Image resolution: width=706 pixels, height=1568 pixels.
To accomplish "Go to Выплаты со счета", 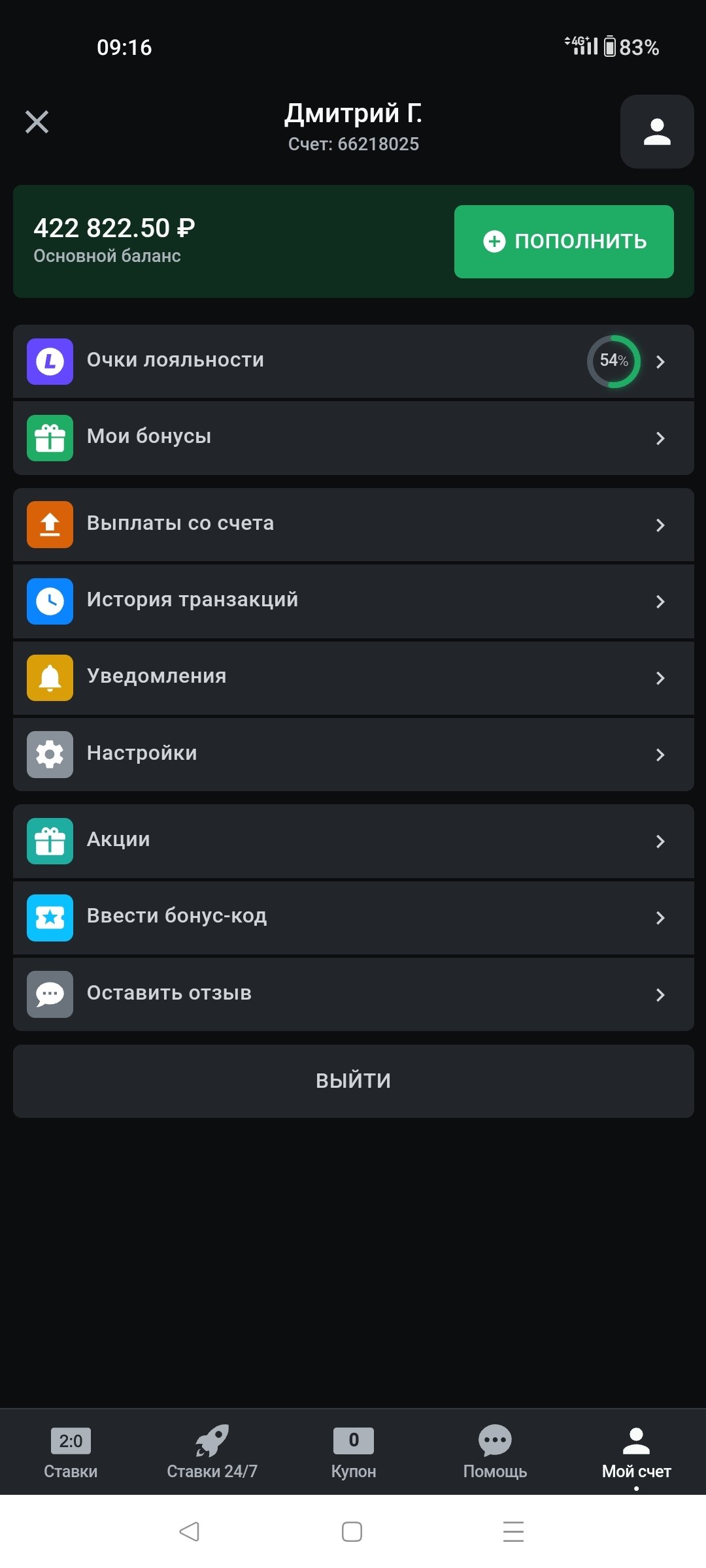I will [x=353, y=525].
